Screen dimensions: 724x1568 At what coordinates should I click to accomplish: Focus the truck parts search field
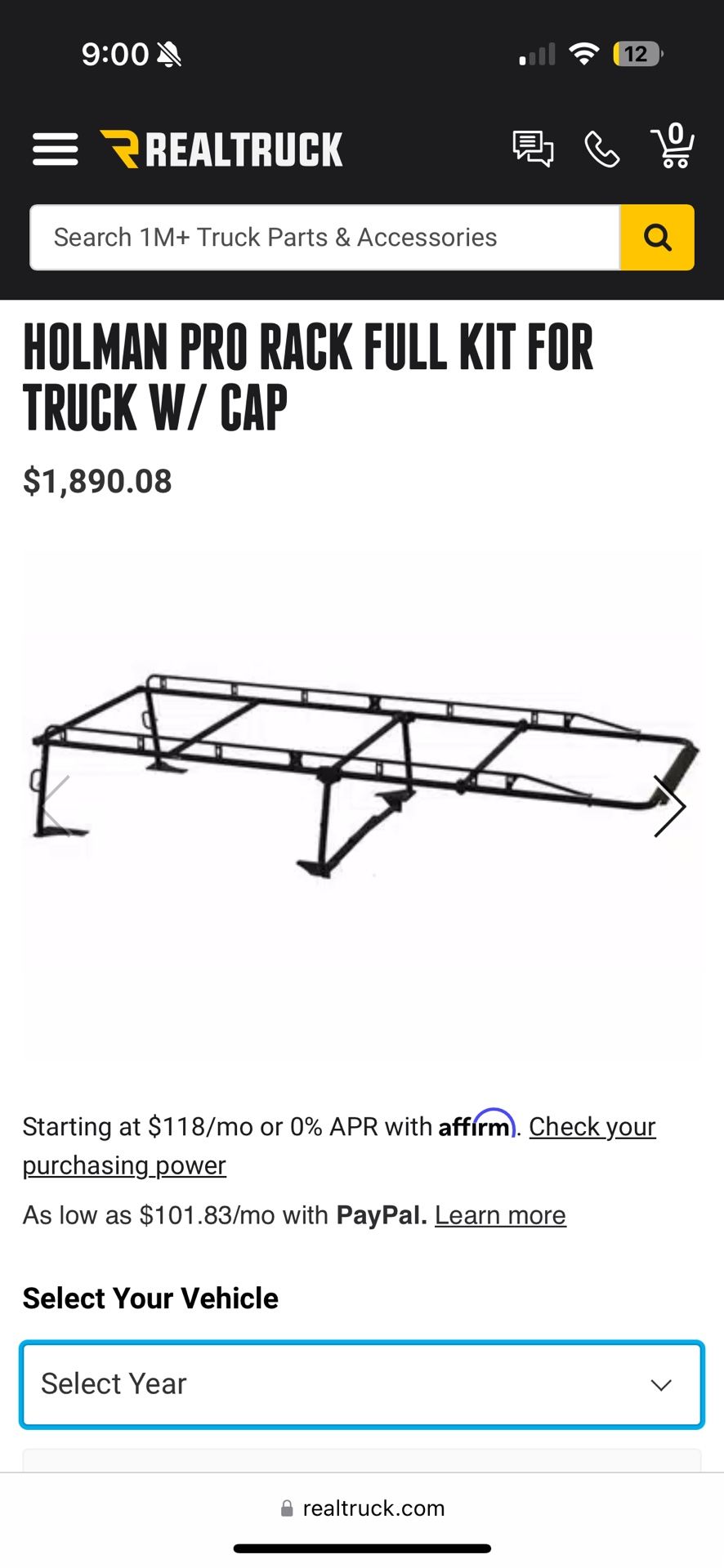pyautogui.click(x=324, y=238)
